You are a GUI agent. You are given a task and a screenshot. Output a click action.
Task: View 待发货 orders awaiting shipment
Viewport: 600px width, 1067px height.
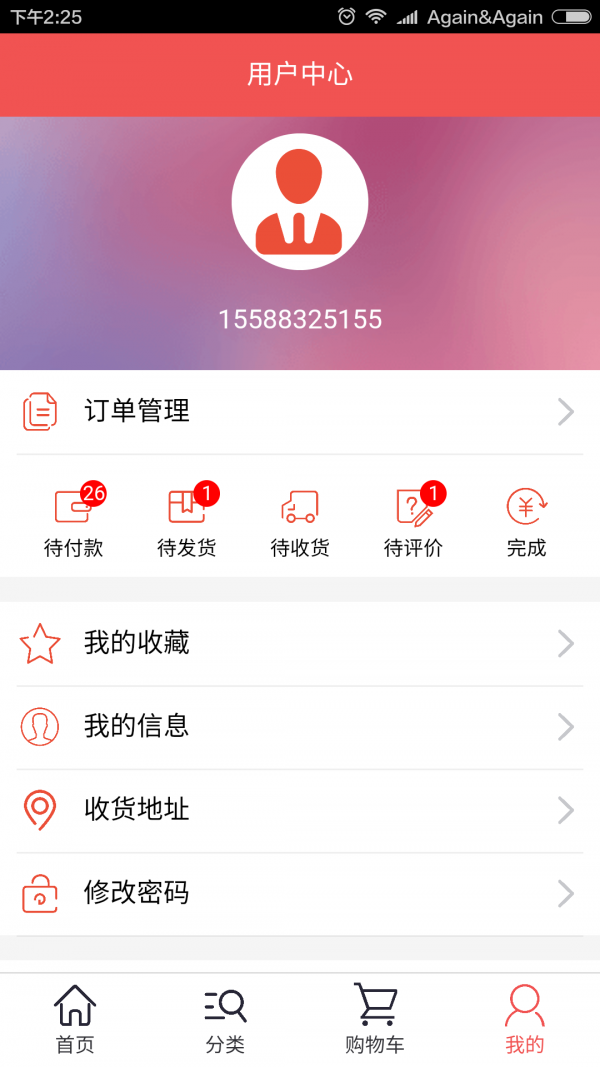(187, 520)
